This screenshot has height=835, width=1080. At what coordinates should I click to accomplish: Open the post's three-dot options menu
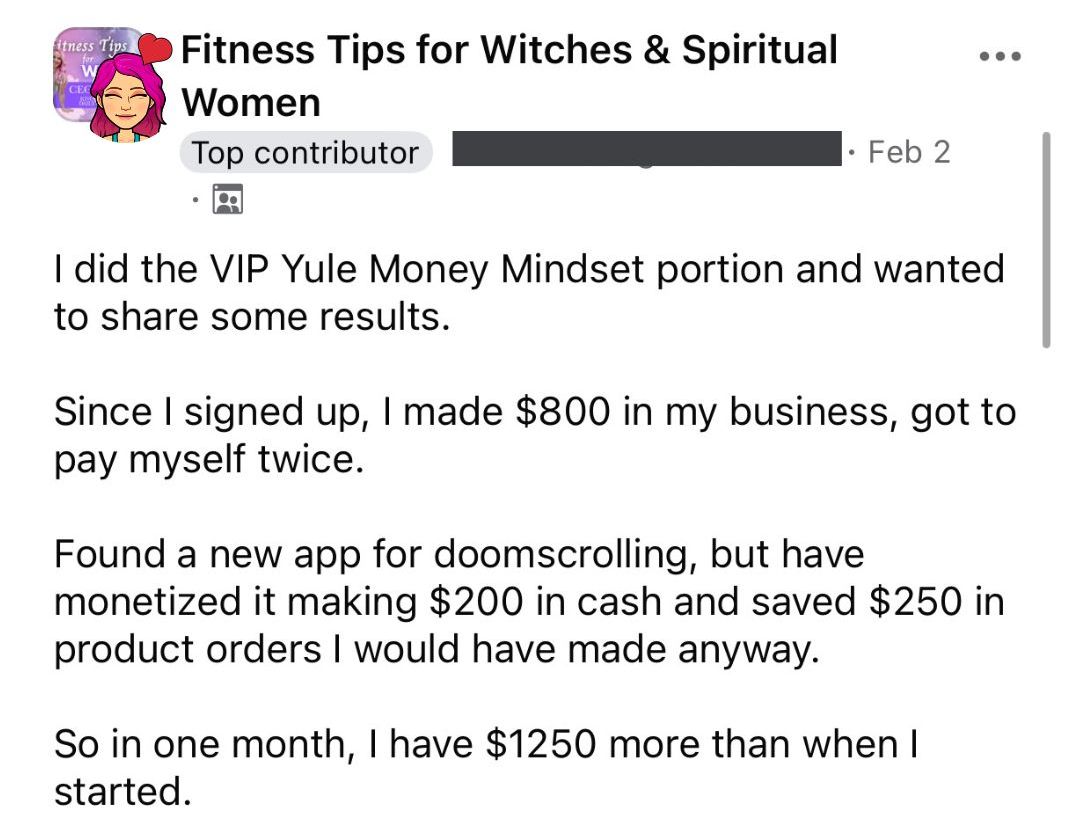(x=1000, y=56)
